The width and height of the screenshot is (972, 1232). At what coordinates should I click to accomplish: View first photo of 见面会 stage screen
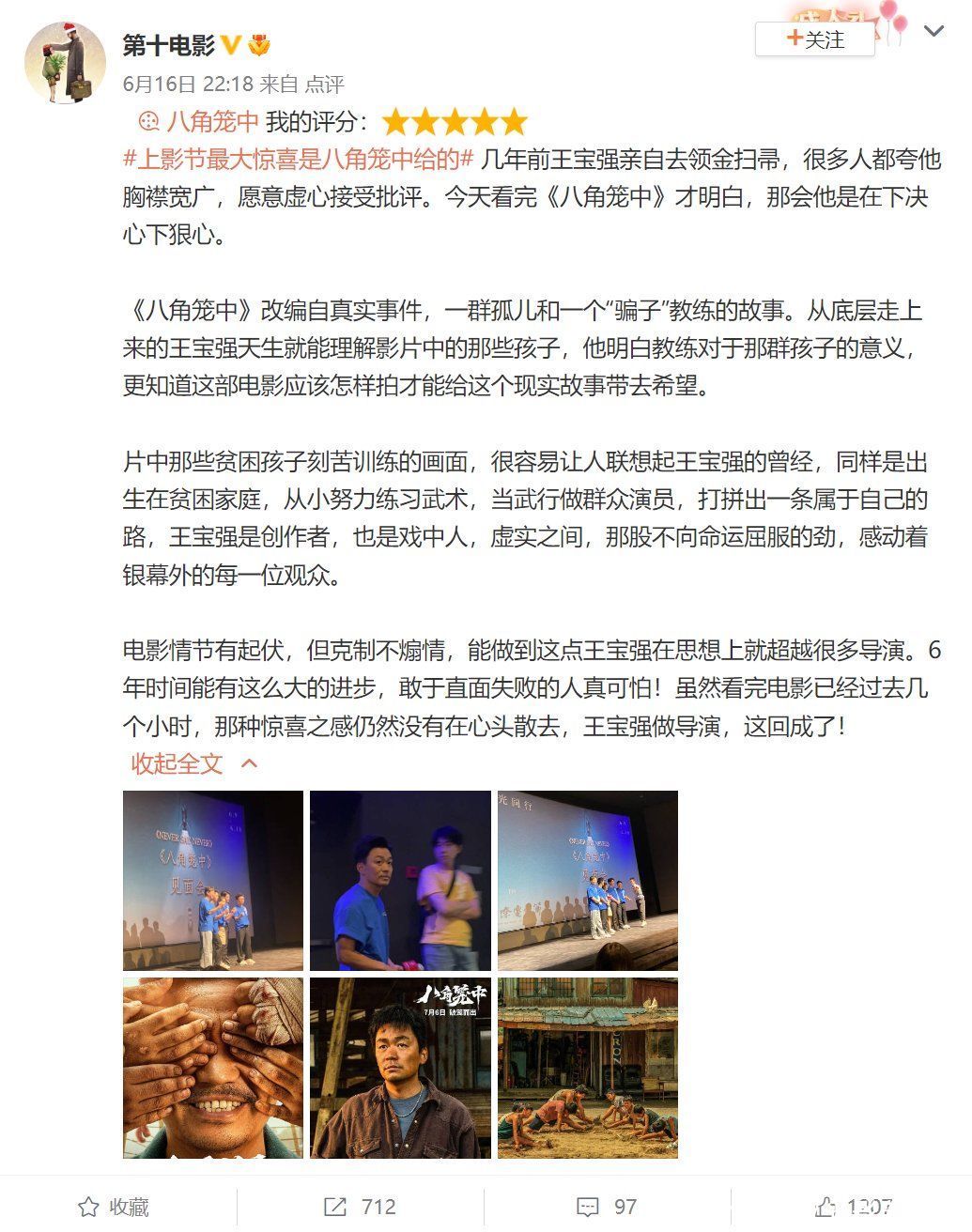point(213,880)
